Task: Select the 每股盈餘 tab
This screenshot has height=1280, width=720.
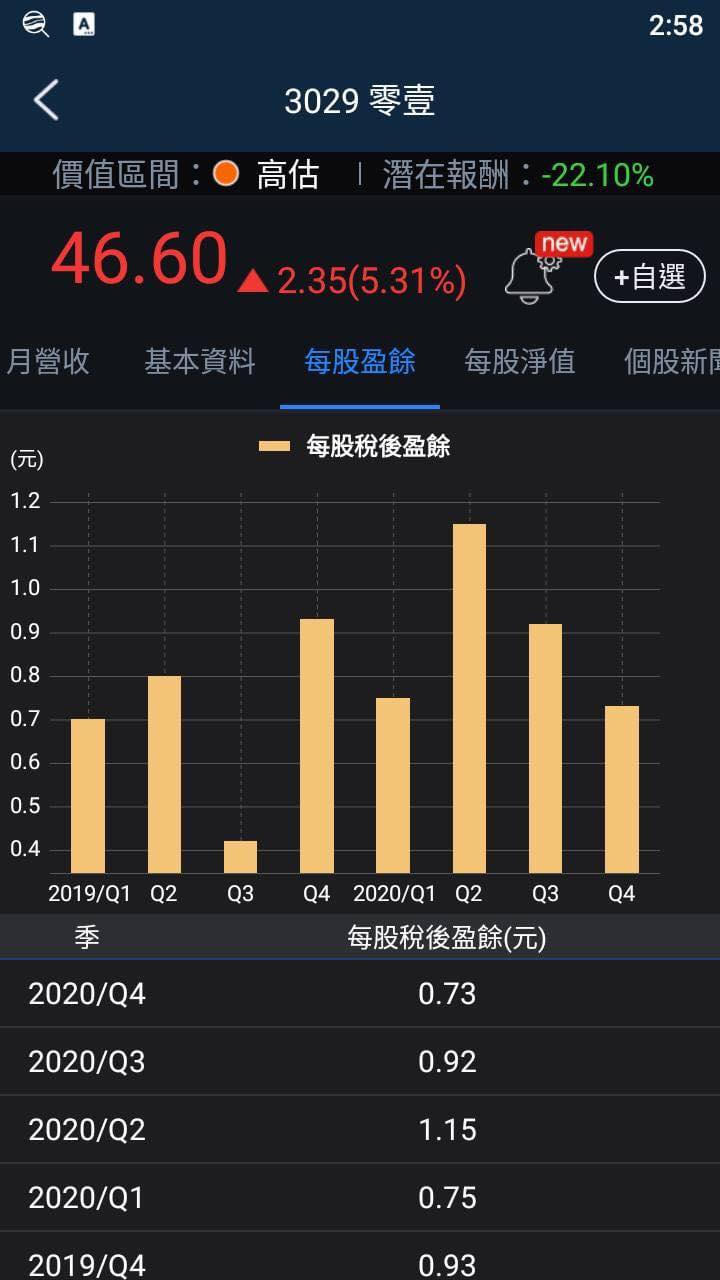Action: point(360,362)
